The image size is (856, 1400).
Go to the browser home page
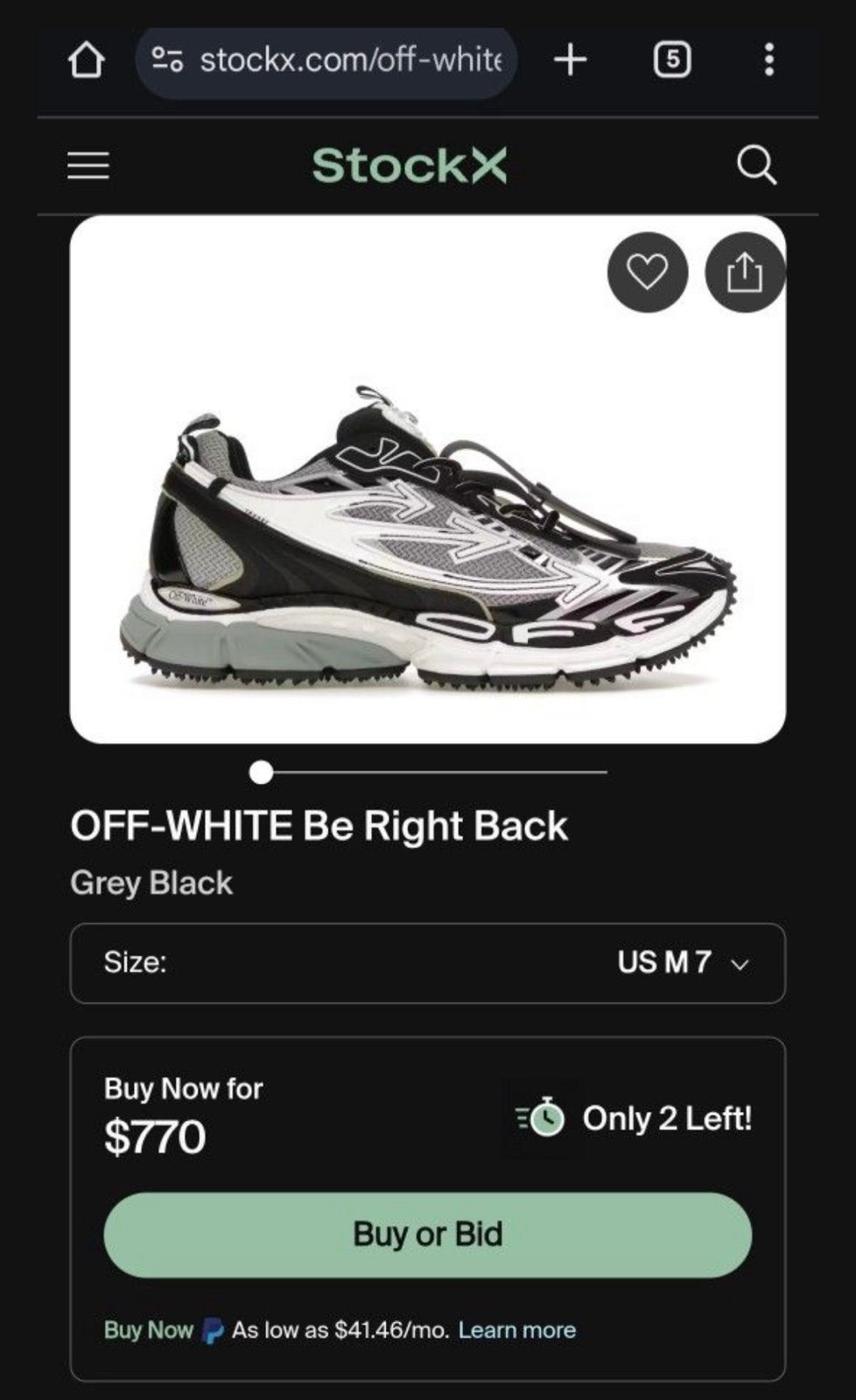[86, 60]
